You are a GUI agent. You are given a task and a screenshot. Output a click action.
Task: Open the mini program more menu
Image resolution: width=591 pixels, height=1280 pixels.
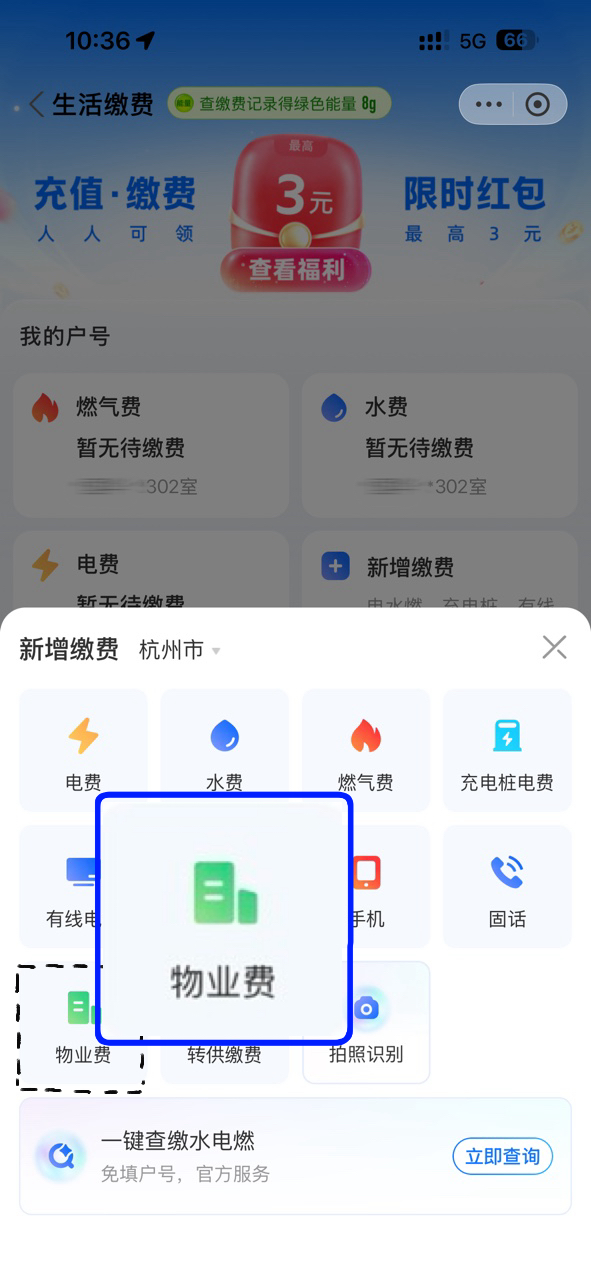pos(488,104)
